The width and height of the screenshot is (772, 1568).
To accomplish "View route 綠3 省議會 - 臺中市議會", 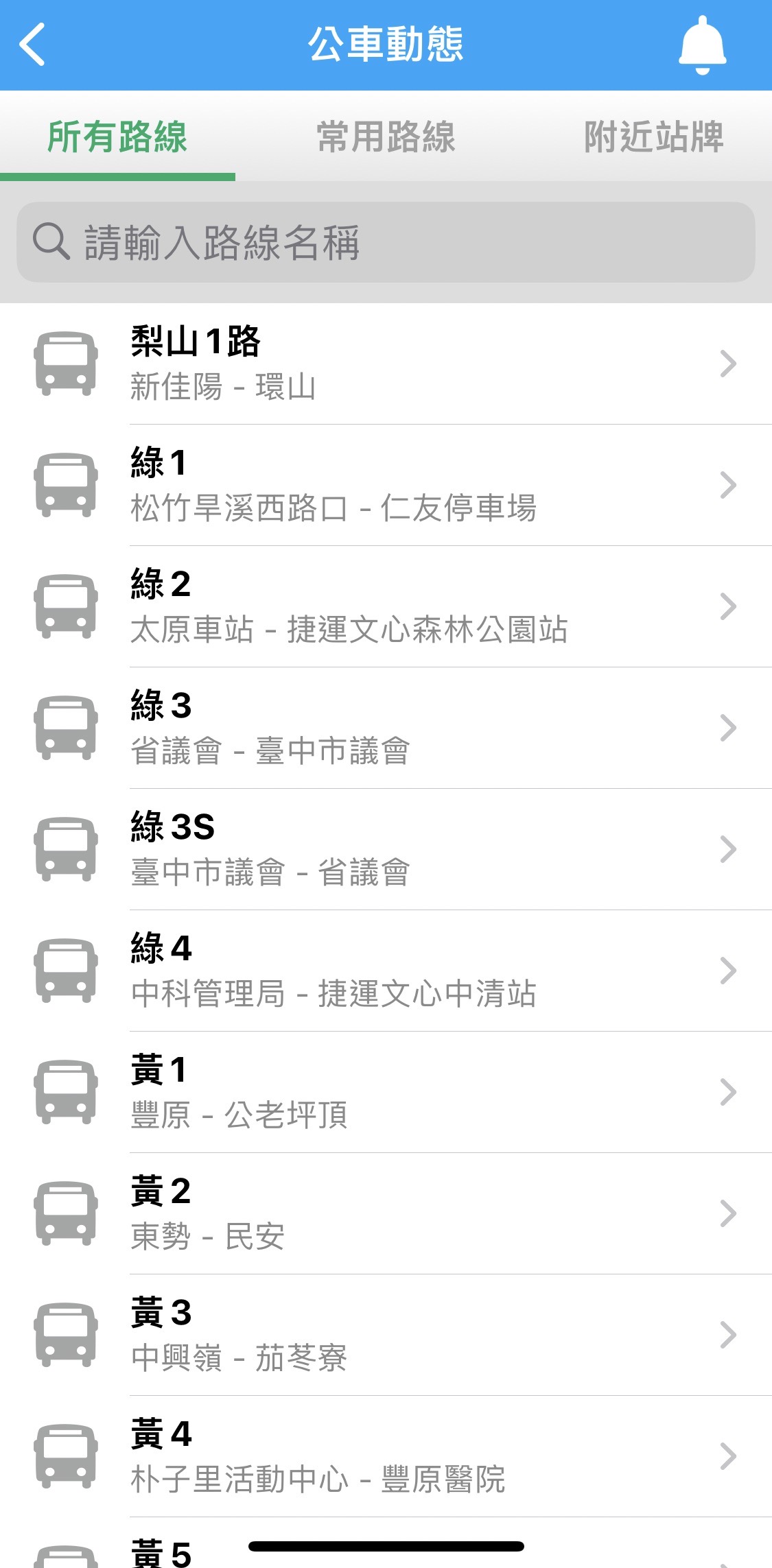I will (386, 728).
